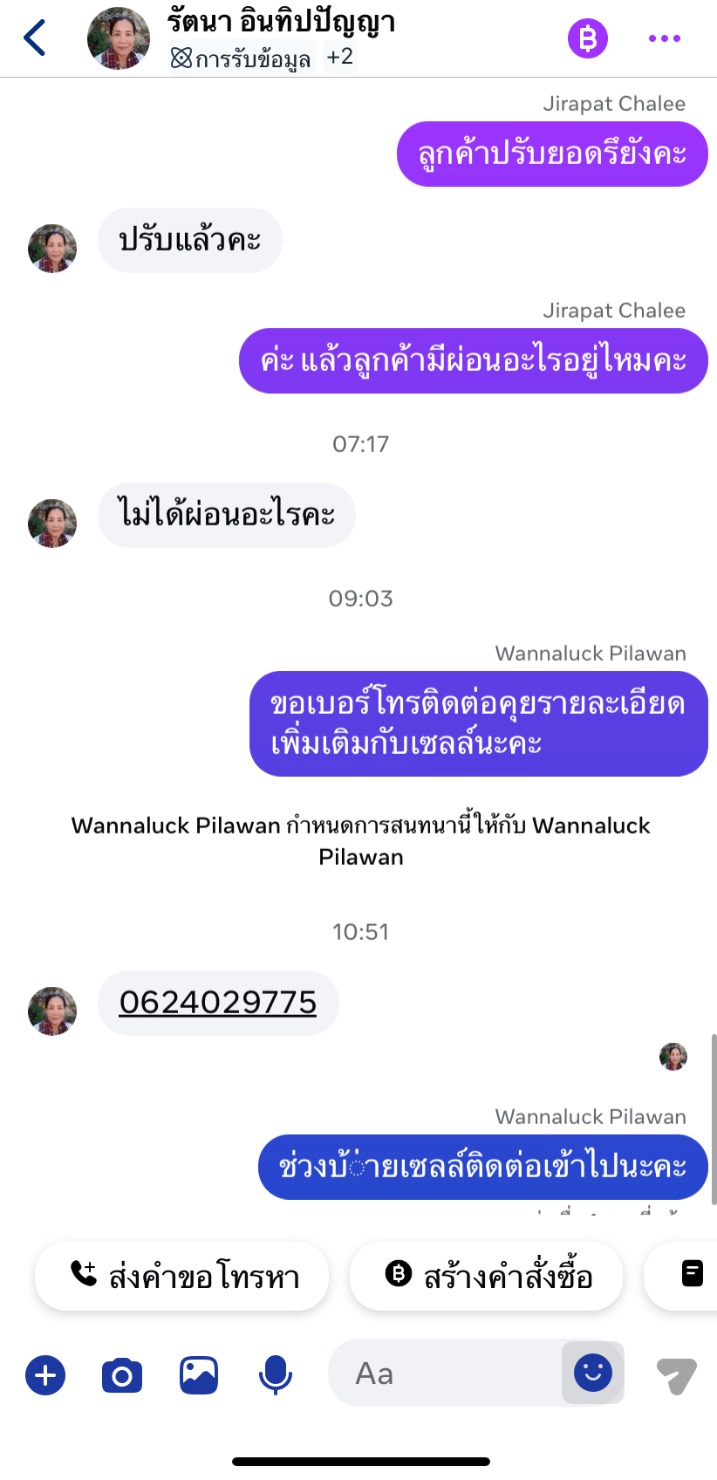
Task: Open the camera to take a photo
Action: click(x=122, y=1376)
